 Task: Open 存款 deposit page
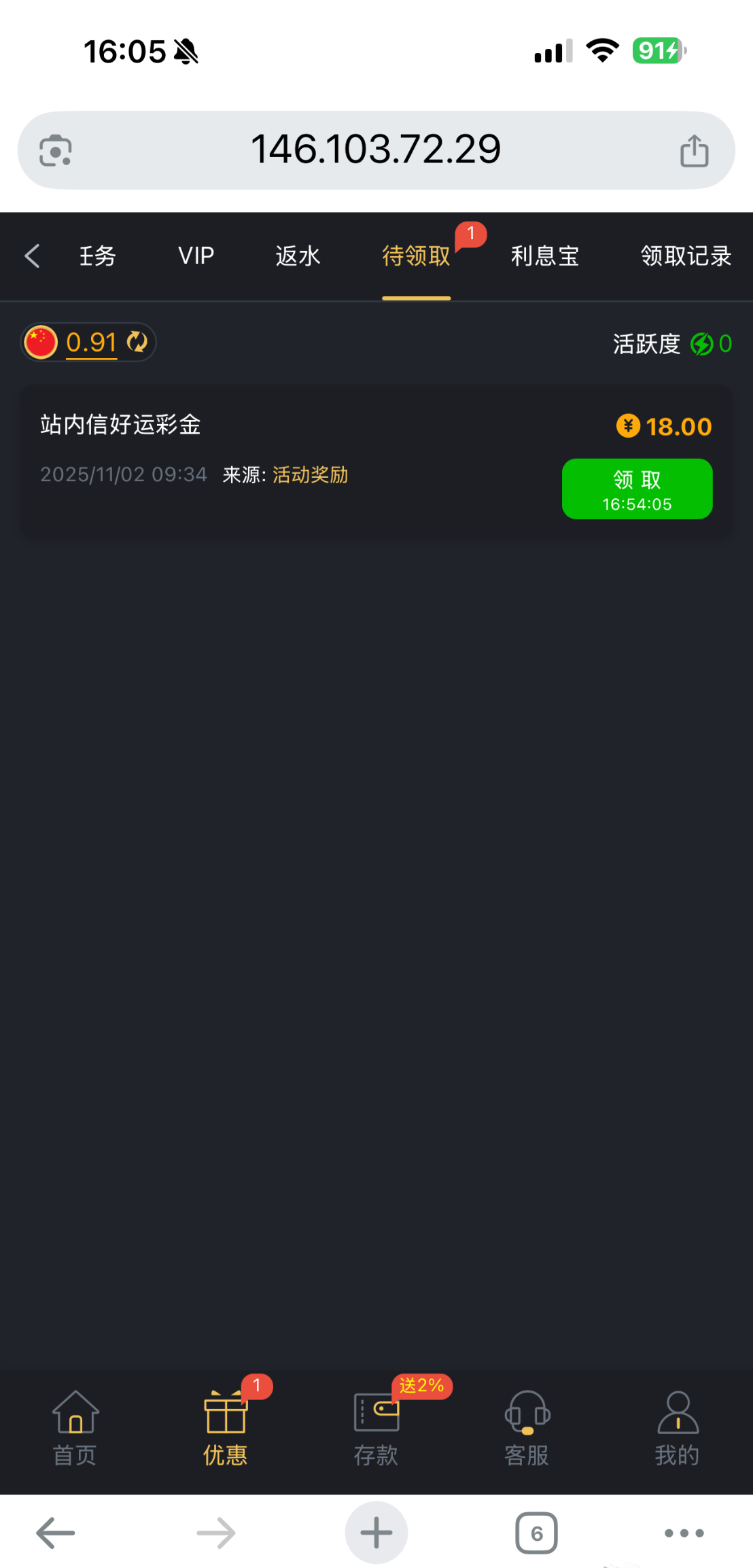(x=376, y=1427)
